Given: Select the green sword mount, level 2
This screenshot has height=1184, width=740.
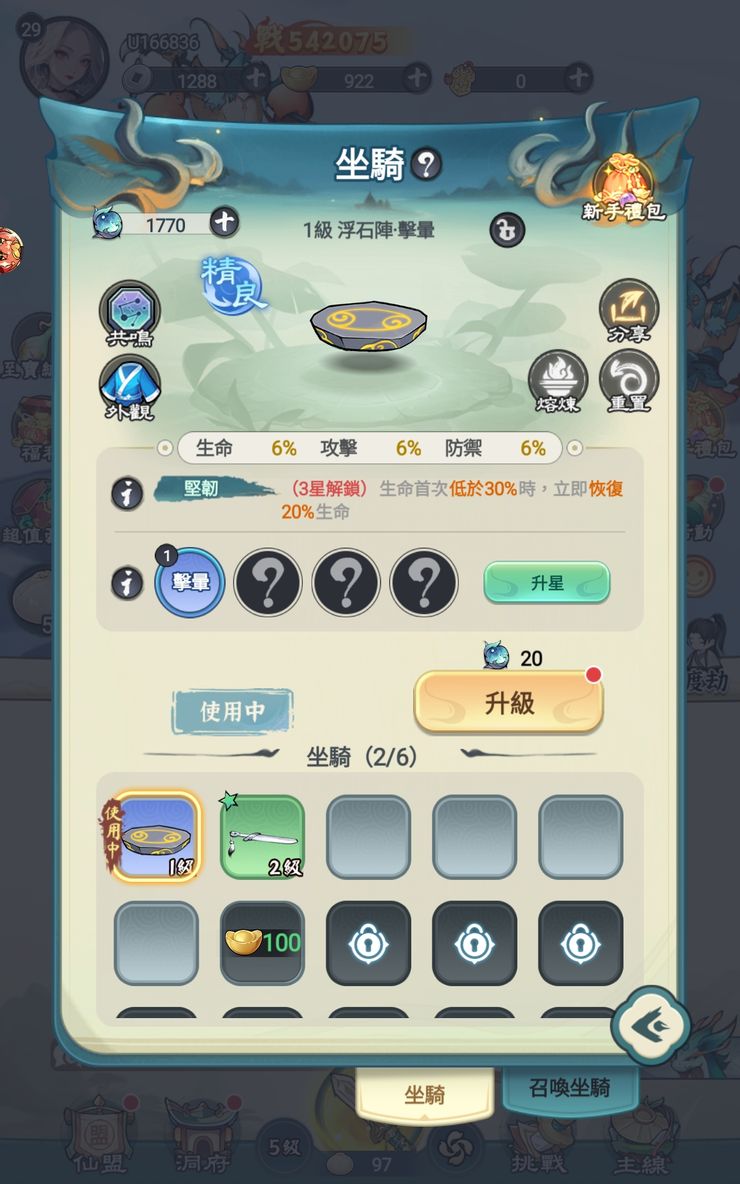Looking at the screenshot, I should (x=262, y=837).
